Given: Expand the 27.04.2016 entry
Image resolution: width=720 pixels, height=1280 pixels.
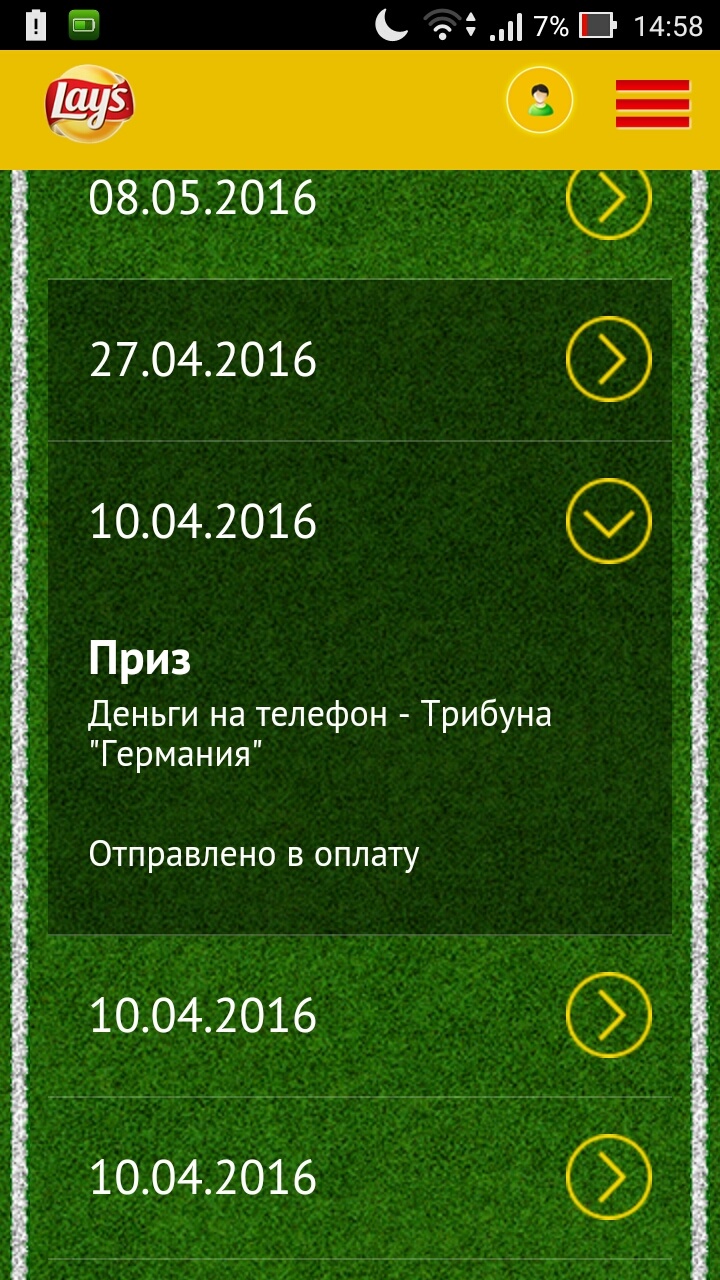Looking at the screenshot, I should [x=608, y=359].
